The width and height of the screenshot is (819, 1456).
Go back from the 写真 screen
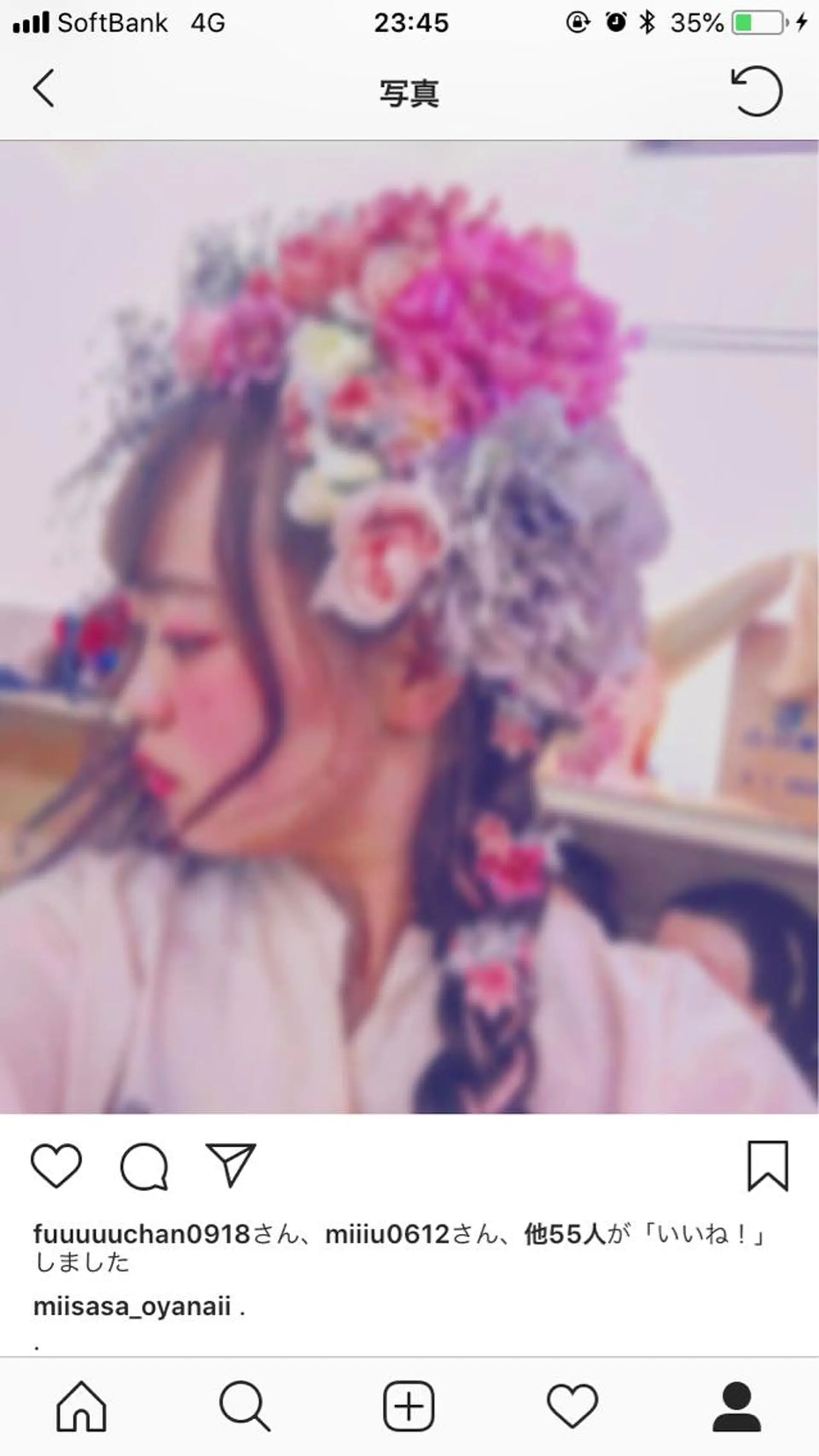tap(44, 89)
